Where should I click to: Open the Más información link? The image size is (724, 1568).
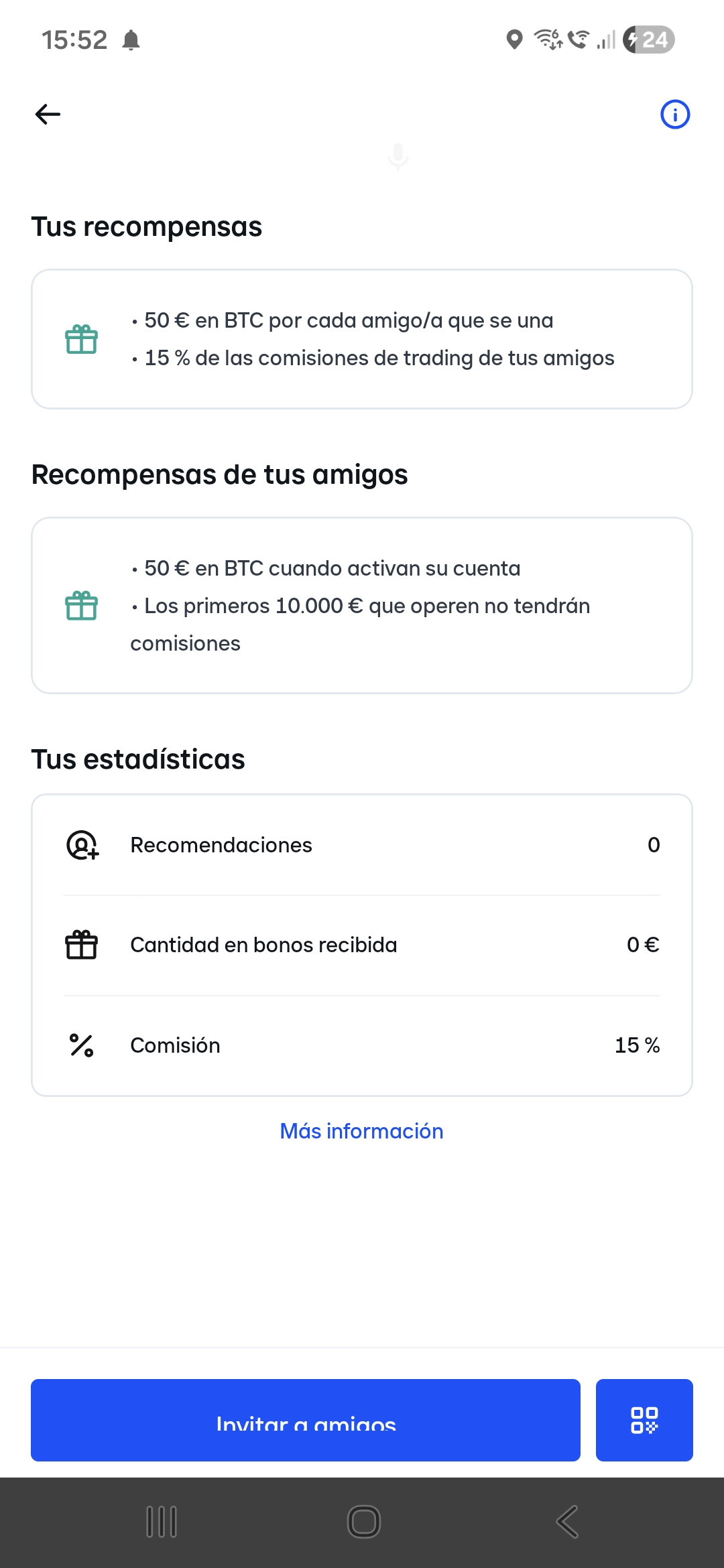[x=361, y=1131]
